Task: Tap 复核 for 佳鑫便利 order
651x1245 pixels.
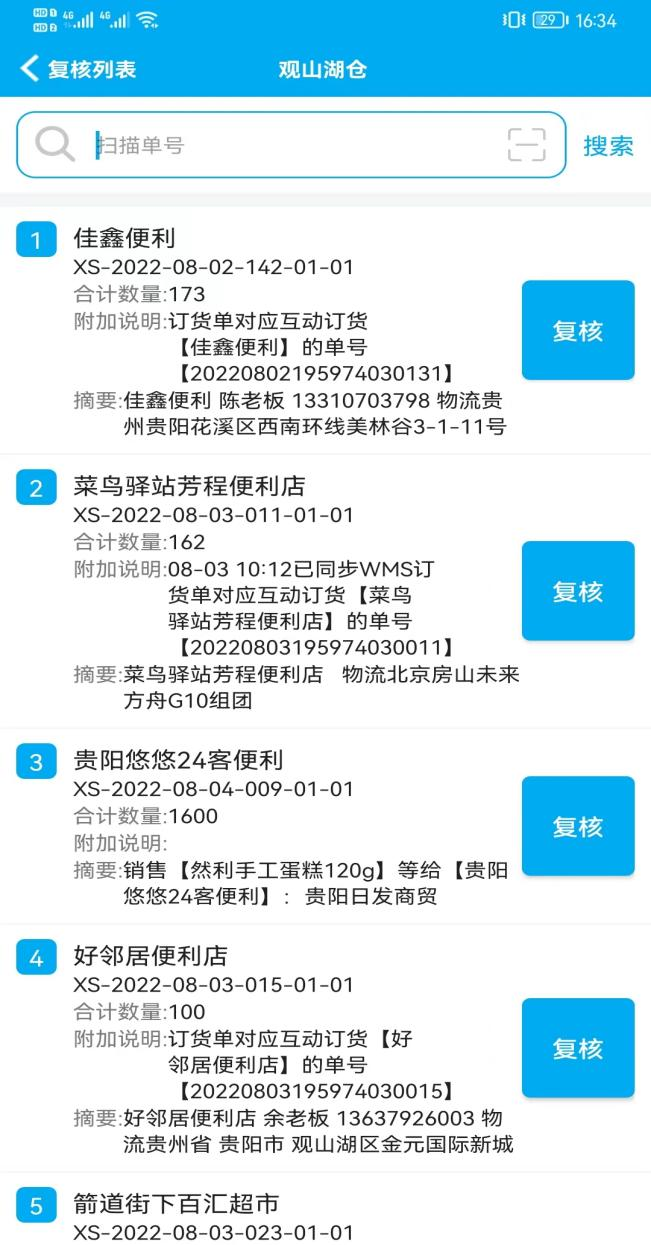Action: [x=578, y=330]
